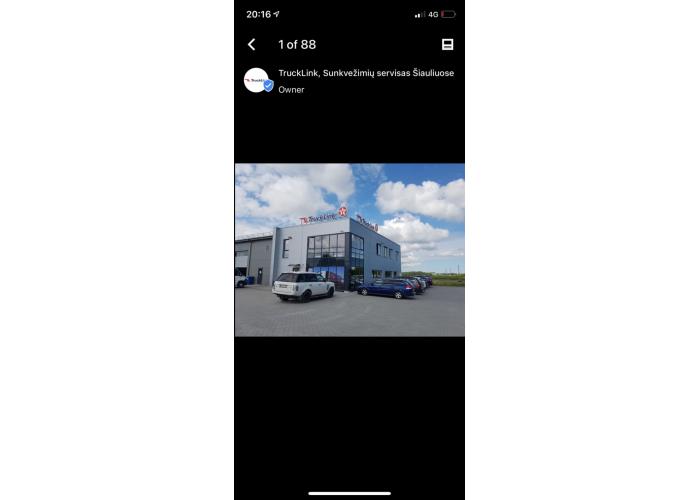Go back from the photo viewer

click(x=251, y=44)
